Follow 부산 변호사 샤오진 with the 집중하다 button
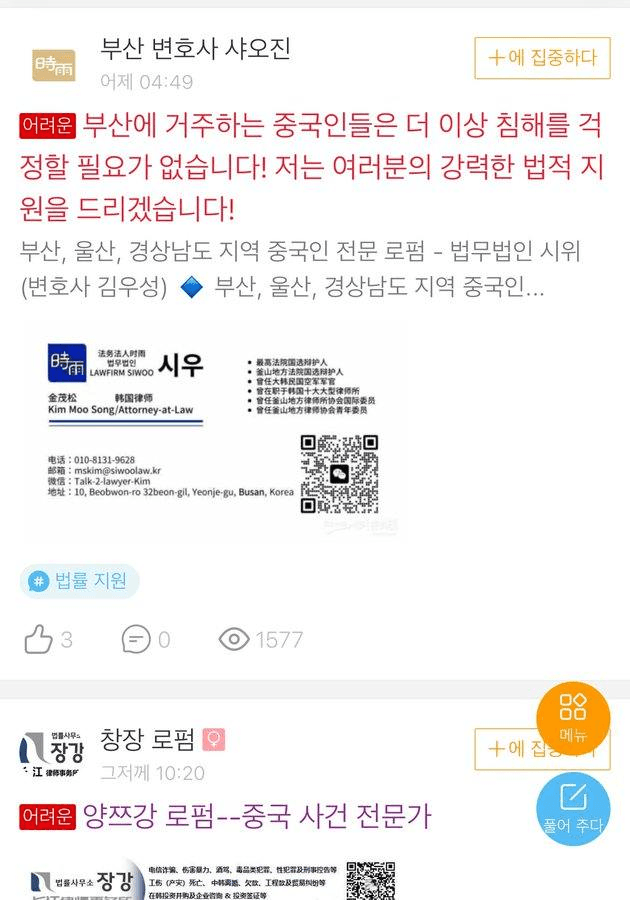 click(542, 58)
